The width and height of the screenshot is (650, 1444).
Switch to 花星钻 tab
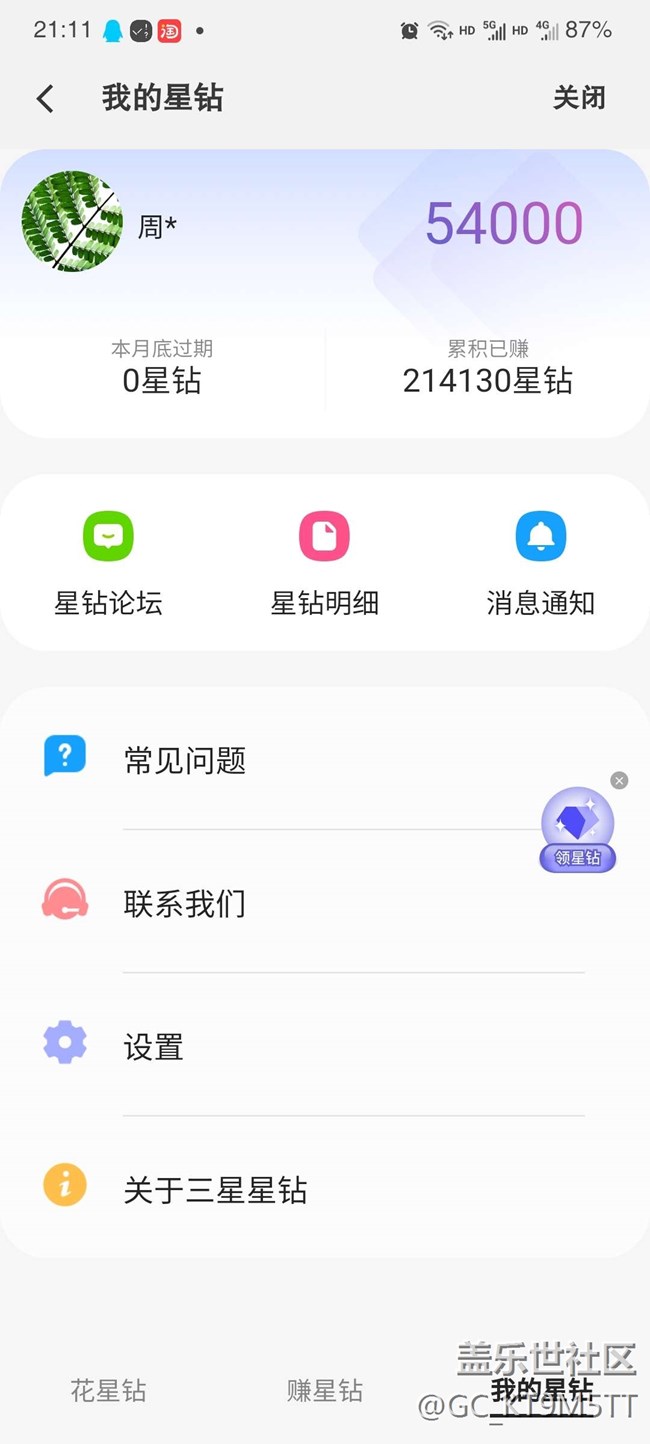pos(108,1390)
